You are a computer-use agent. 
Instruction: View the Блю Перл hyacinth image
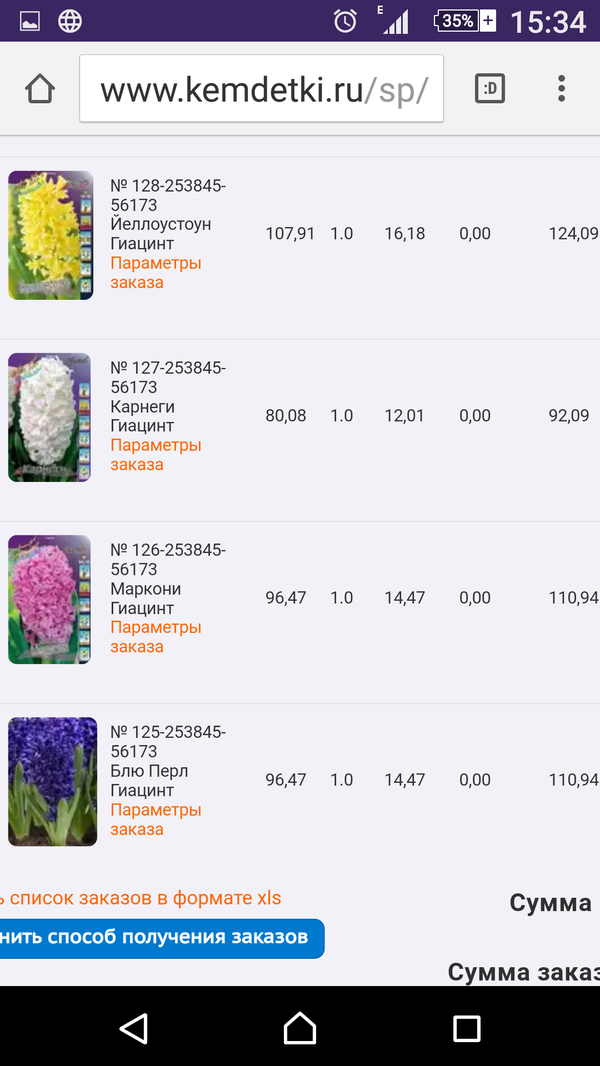pos(52,781)
